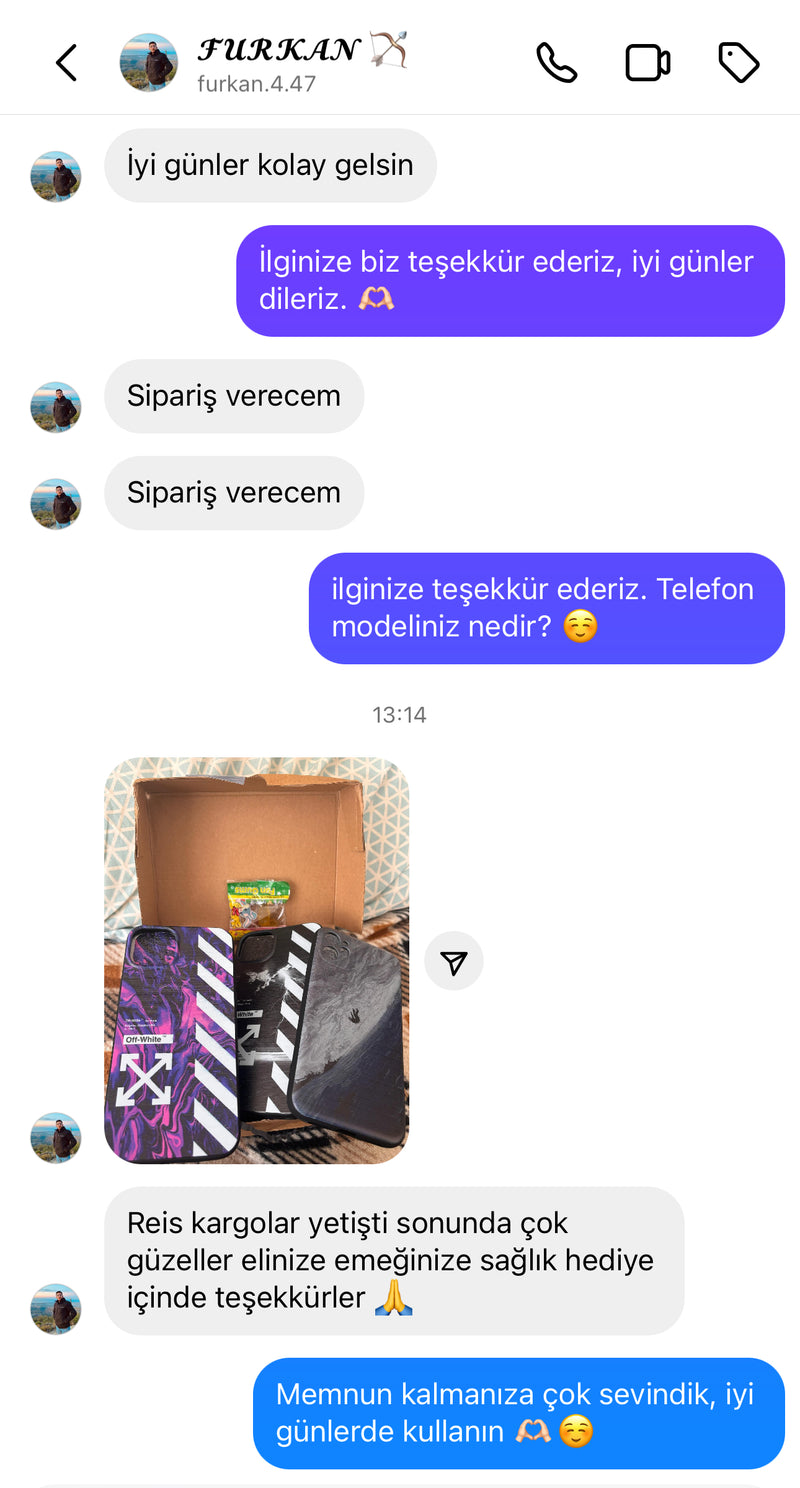Go back to the inbox
Image resolution: width=800 pixels, height=1488 pixels.
point(66,62)
